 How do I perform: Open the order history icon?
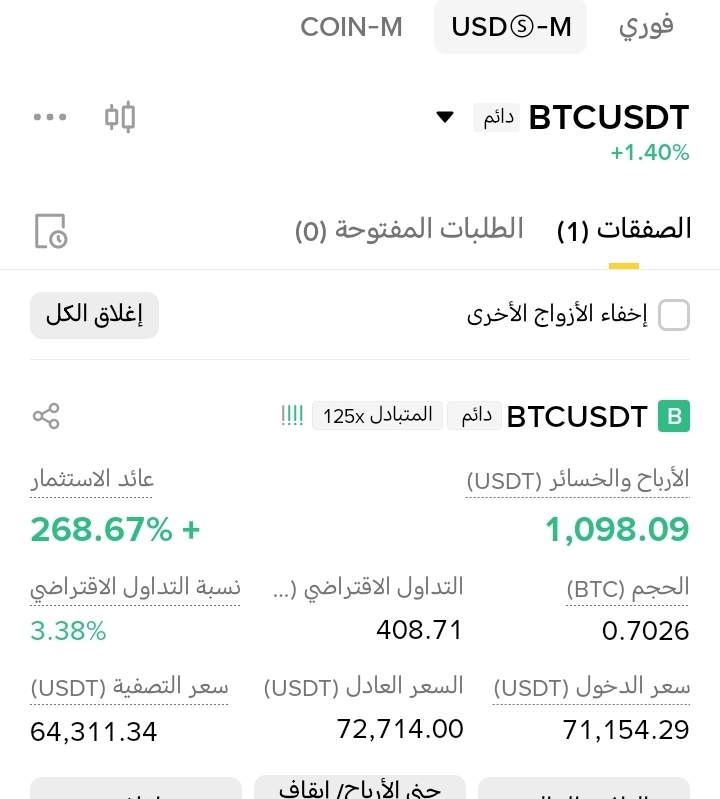pos(50,231)
